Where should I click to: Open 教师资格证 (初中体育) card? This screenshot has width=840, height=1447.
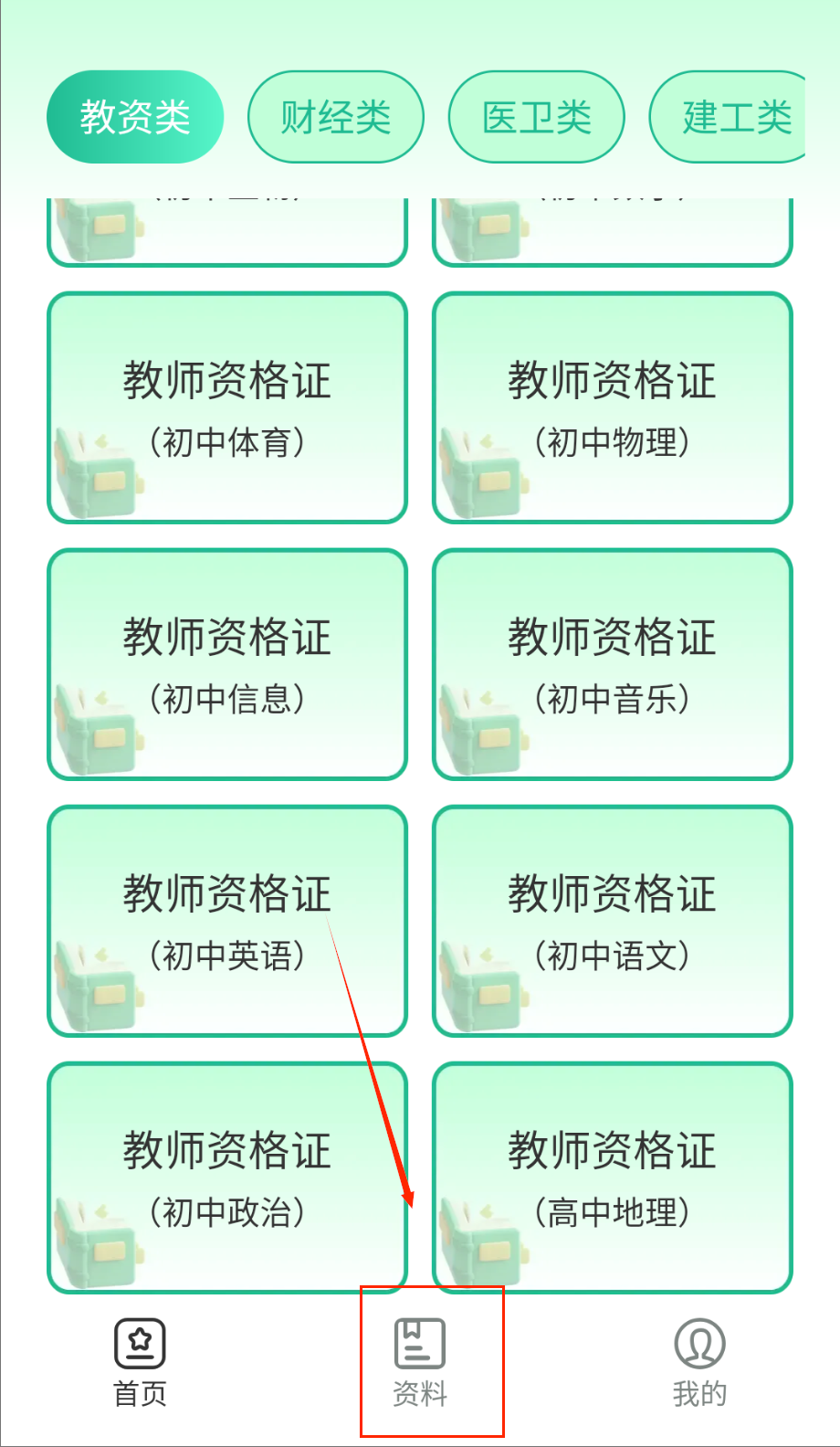click(x=227, y=407)
